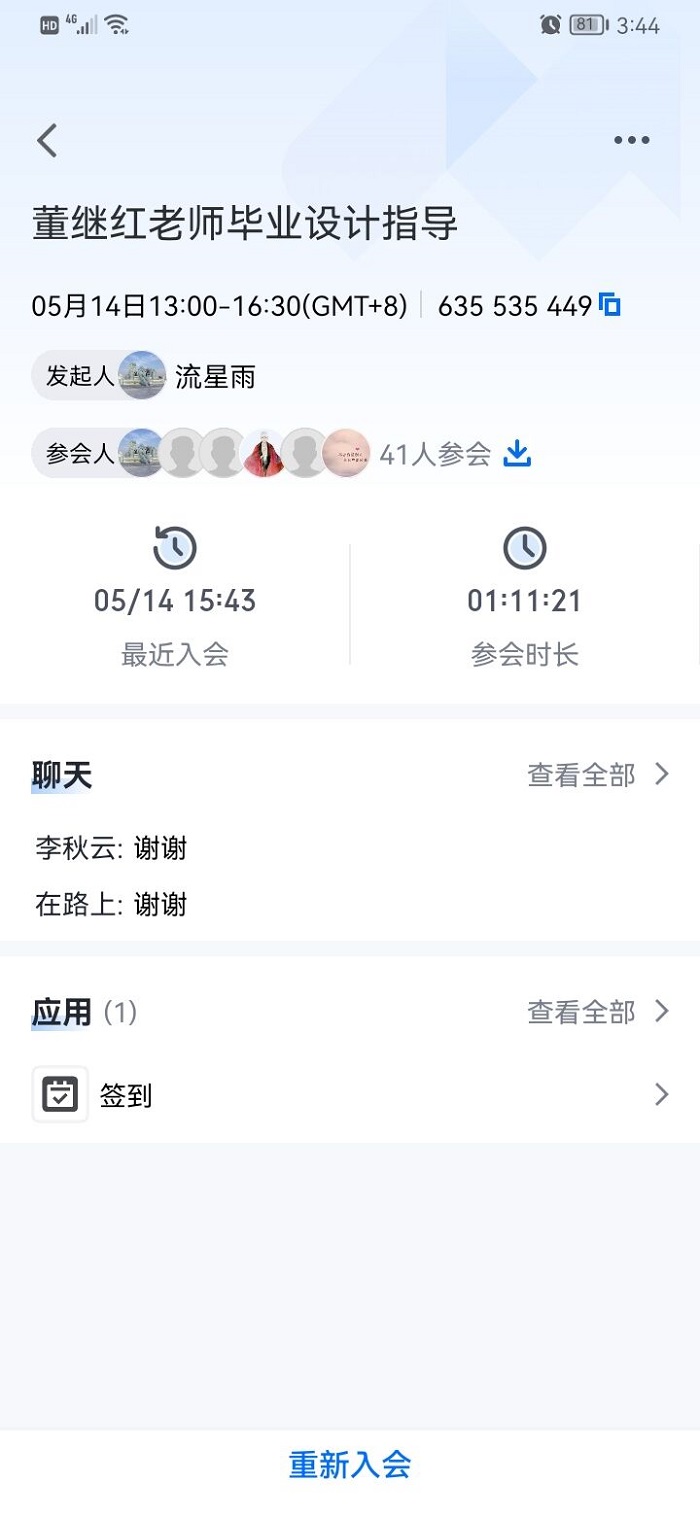The image size is (700, 1516).
Task: Open the 签到 check-in app
Action: point(350,1095)
